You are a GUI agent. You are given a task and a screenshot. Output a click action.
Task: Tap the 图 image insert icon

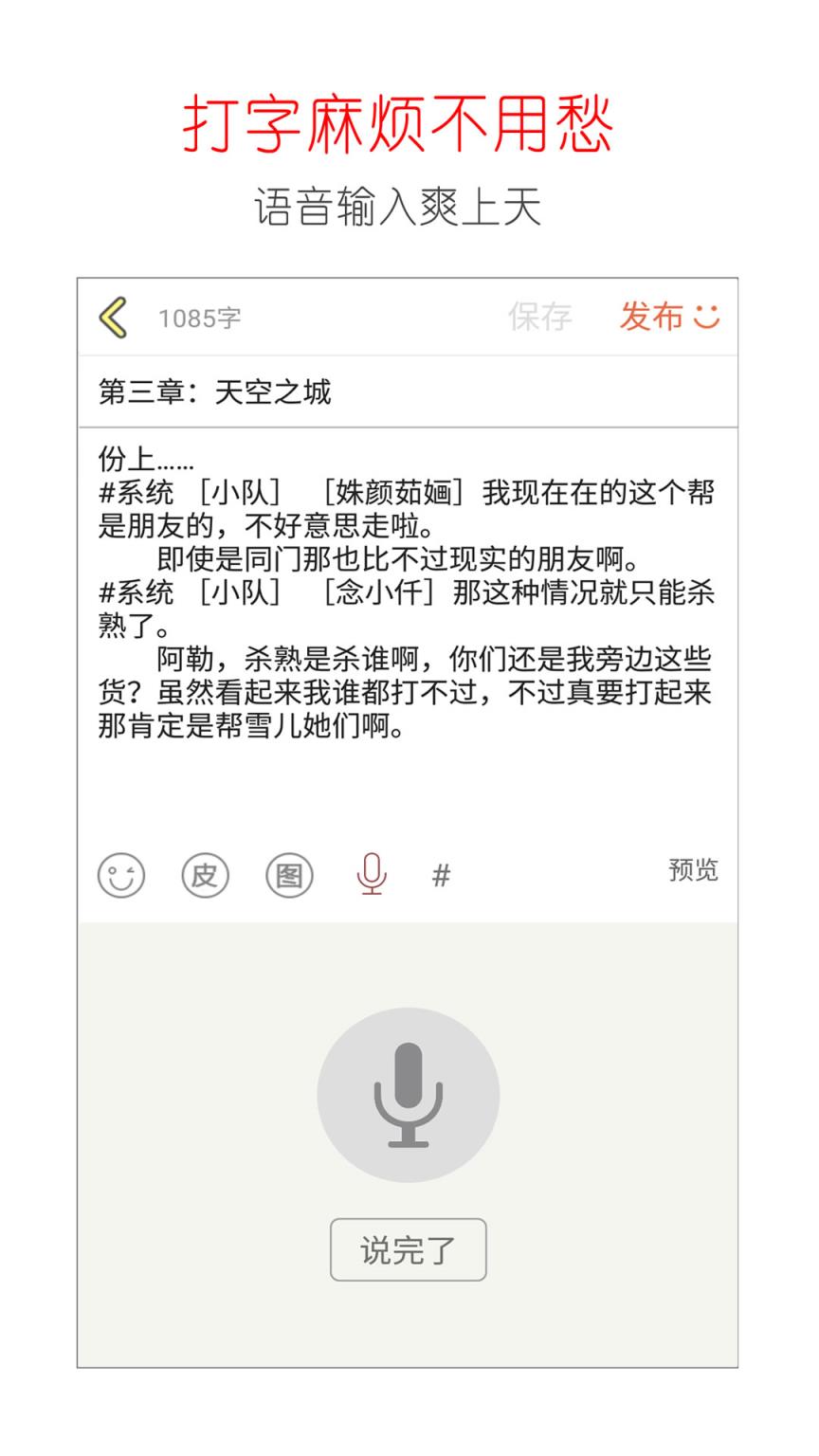point(289,875)
